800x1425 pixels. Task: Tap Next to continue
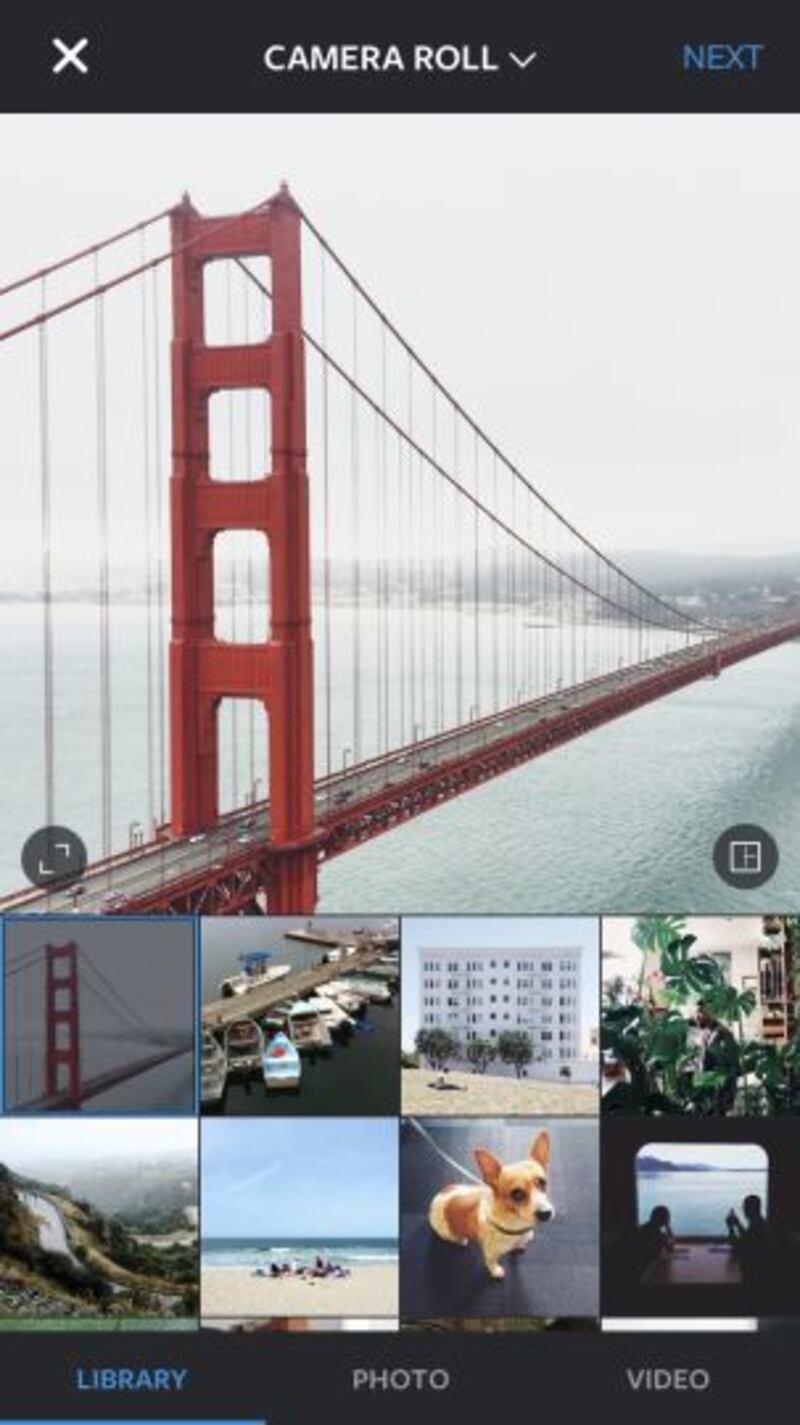[722, 57]
